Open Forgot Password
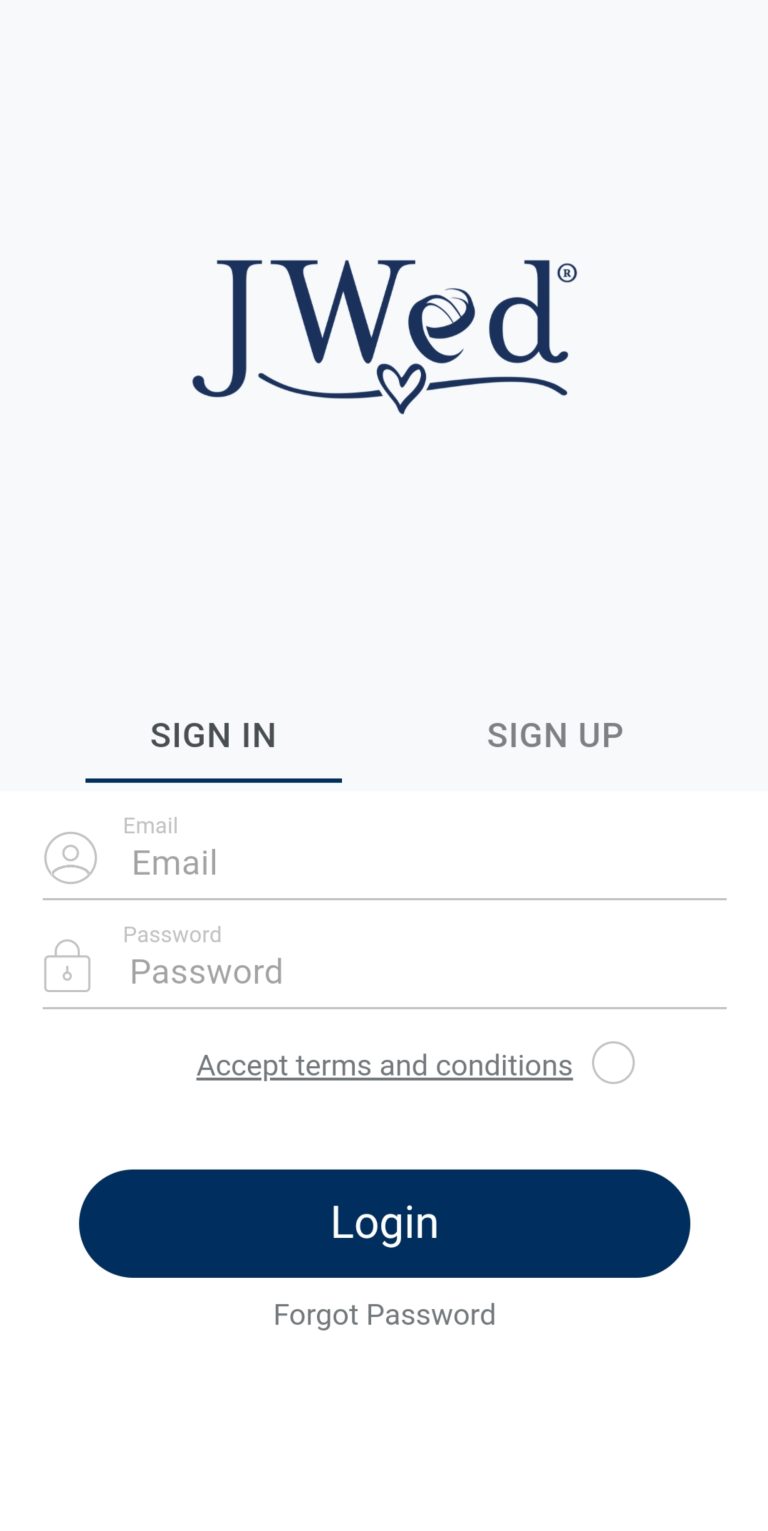 [384, 1314]
